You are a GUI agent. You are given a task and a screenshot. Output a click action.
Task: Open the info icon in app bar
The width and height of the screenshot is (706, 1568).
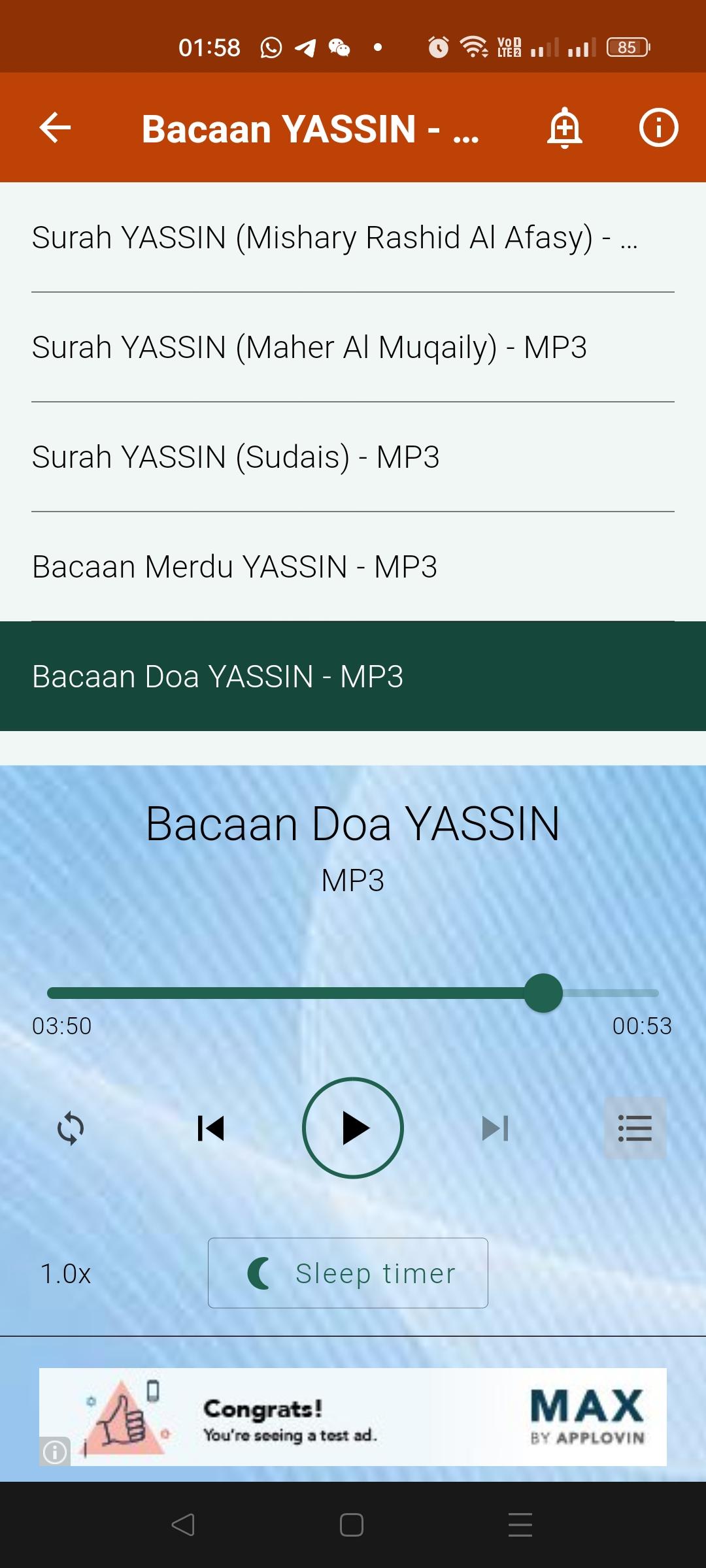(x=658, y=127)
